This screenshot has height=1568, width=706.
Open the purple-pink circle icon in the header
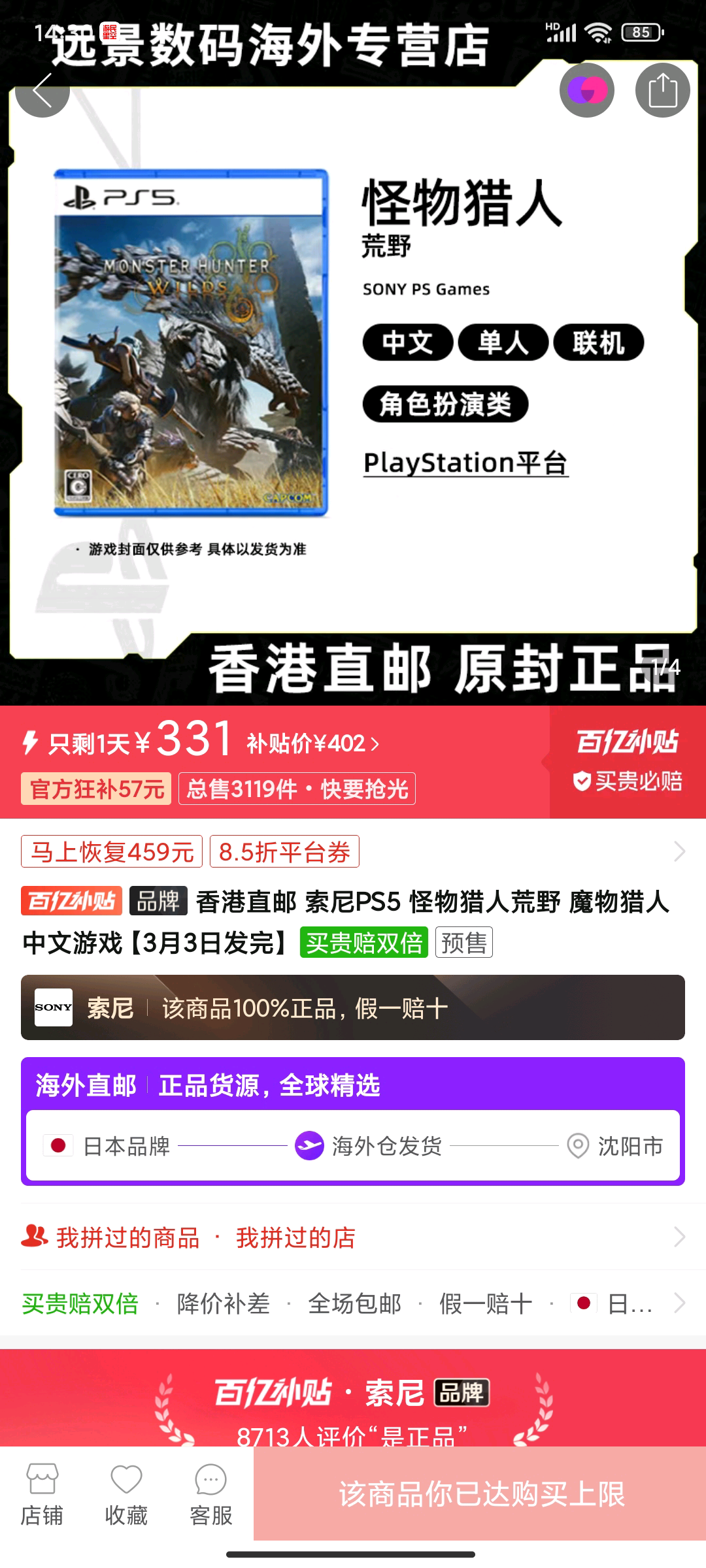point(586,91)
